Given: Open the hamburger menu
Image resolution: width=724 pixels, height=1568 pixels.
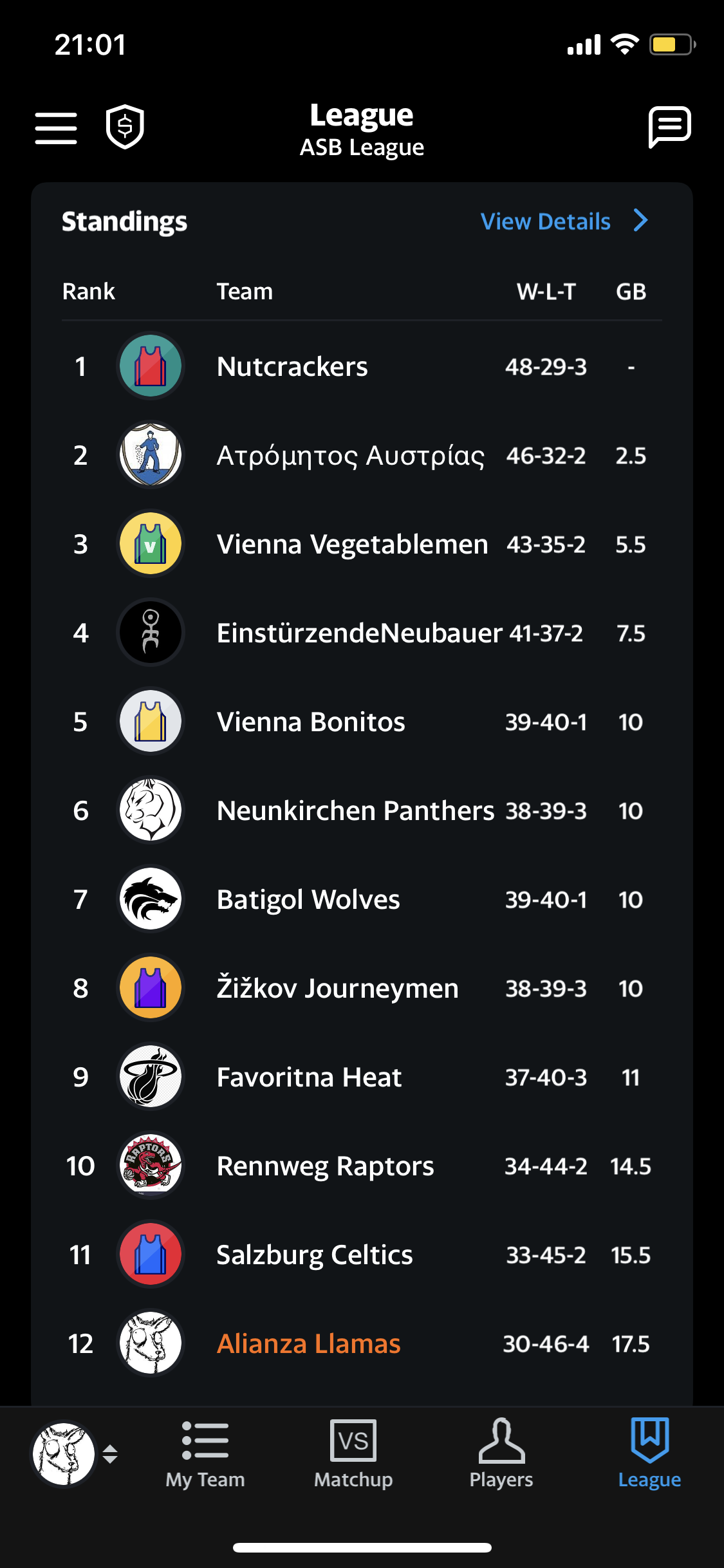Looking at the screenshot, I should point(56,127).
